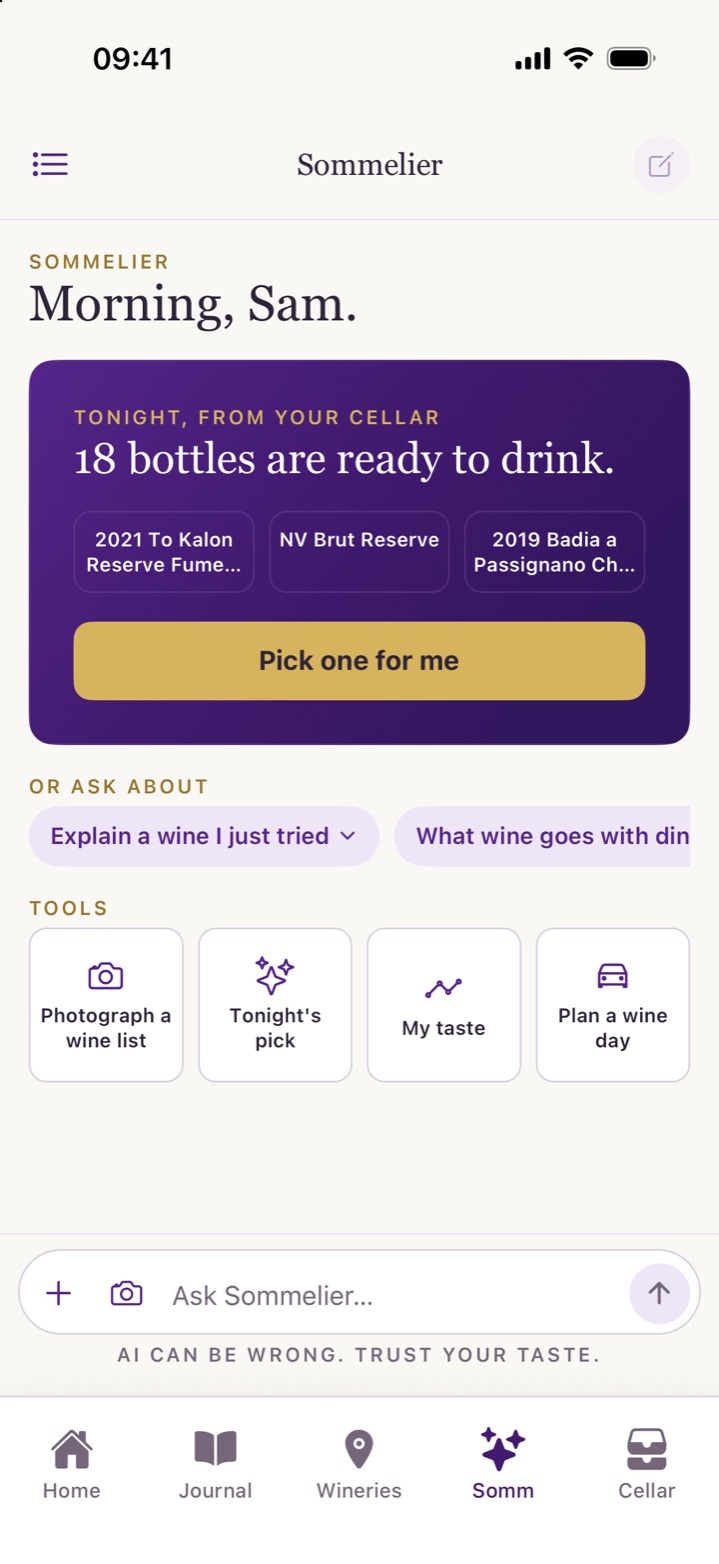This screenshot has height=1564, width=719.
Task: Ask what wine goes with dinner
Action: [x=542, y=836]
